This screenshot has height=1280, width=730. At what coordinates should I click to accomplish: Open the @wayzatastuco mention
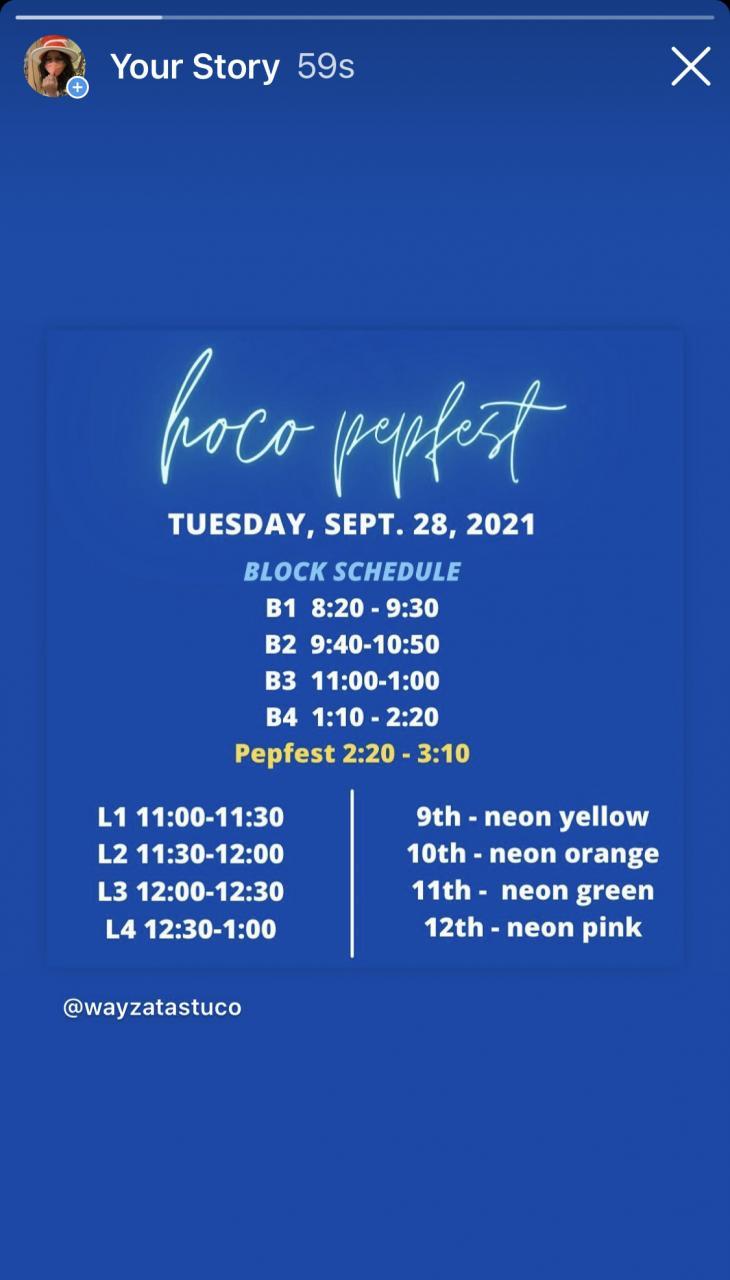tap(152, 1007)
